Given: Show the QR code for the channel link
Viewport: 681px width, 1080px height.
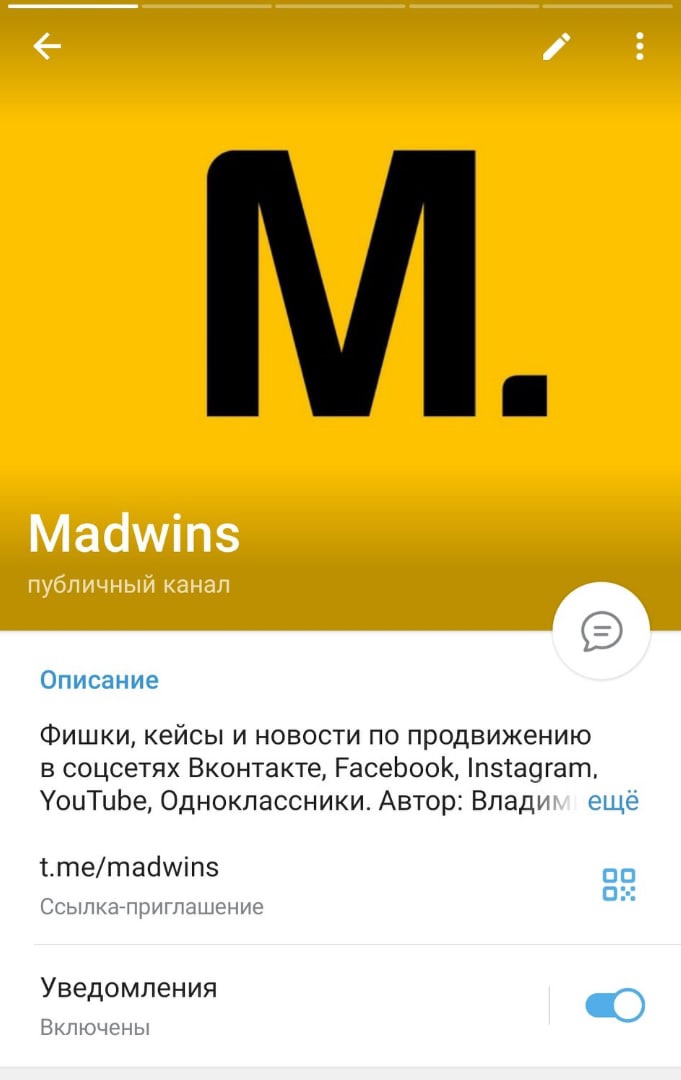Looking at the screenshot, I should point(619,884).
